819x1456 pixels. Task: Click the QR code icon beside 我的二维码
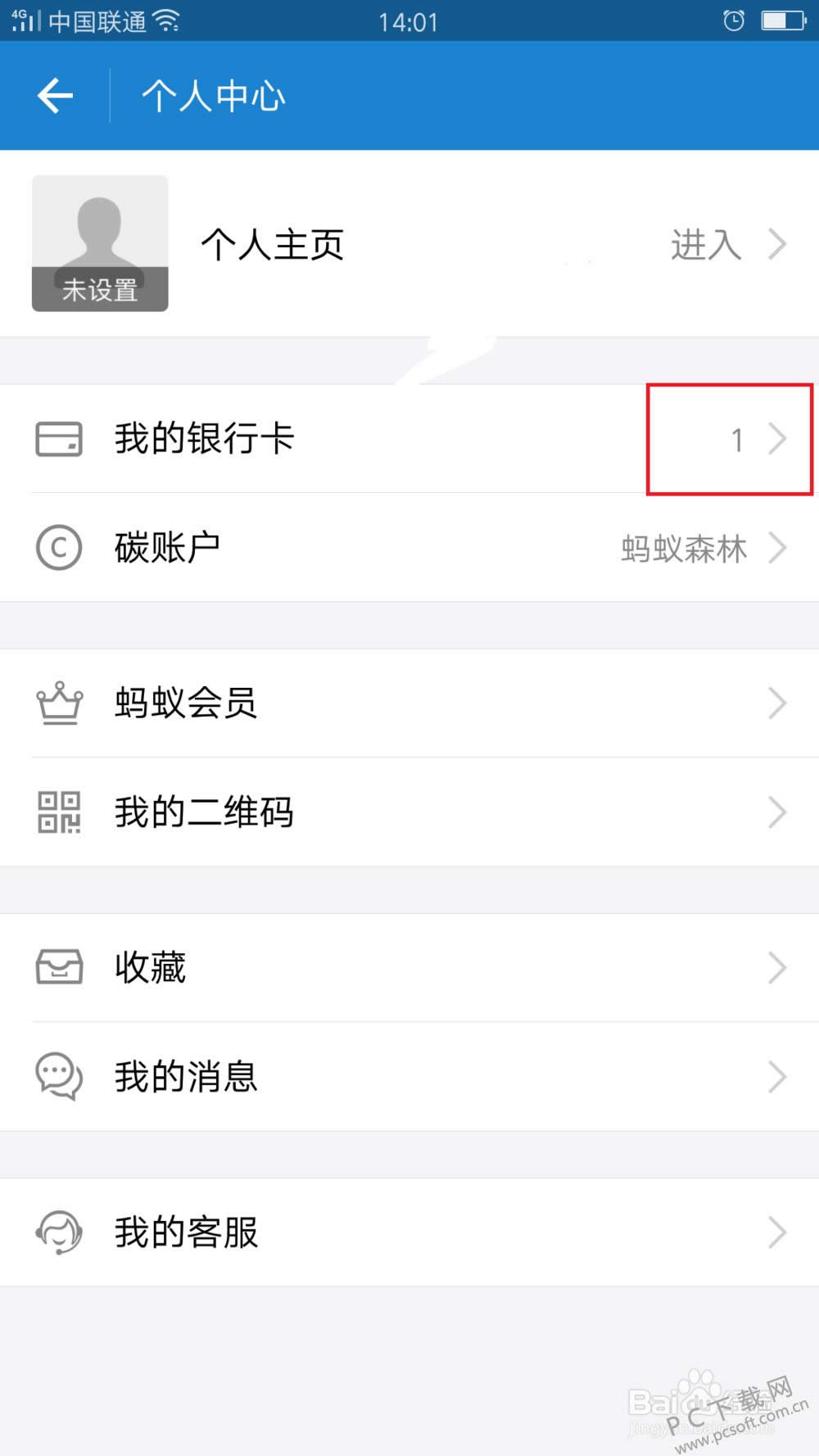58,812
